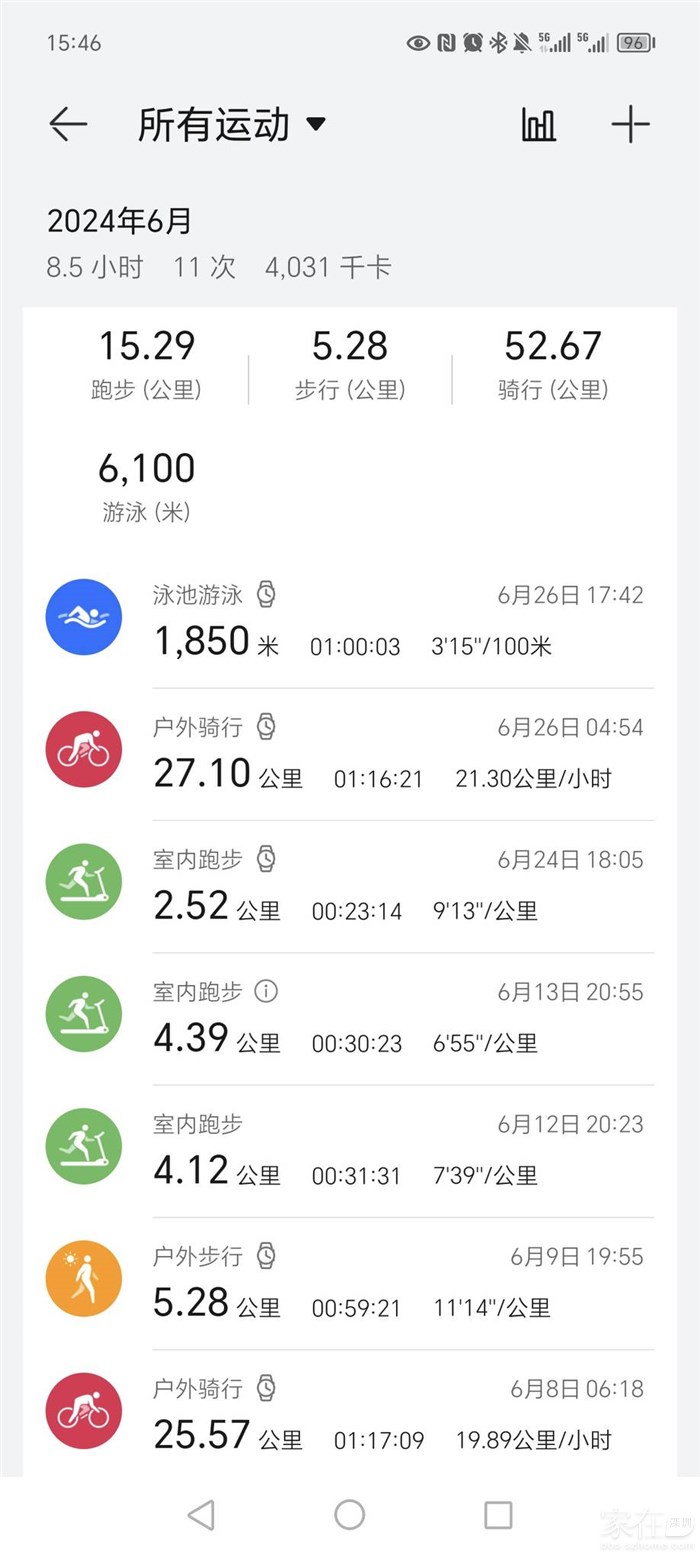Select the 4.39 公里 indoor run record

click(x=350, y=1018)
